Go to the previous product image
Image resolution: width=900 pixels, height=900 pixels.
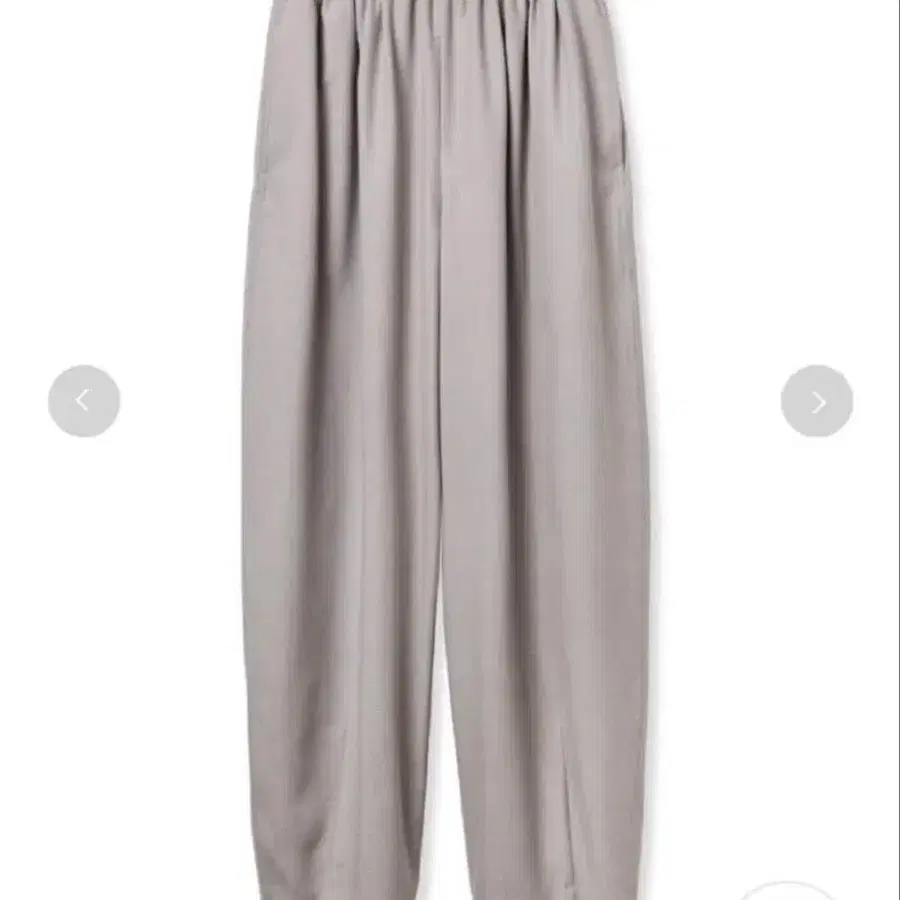[84, 401]
